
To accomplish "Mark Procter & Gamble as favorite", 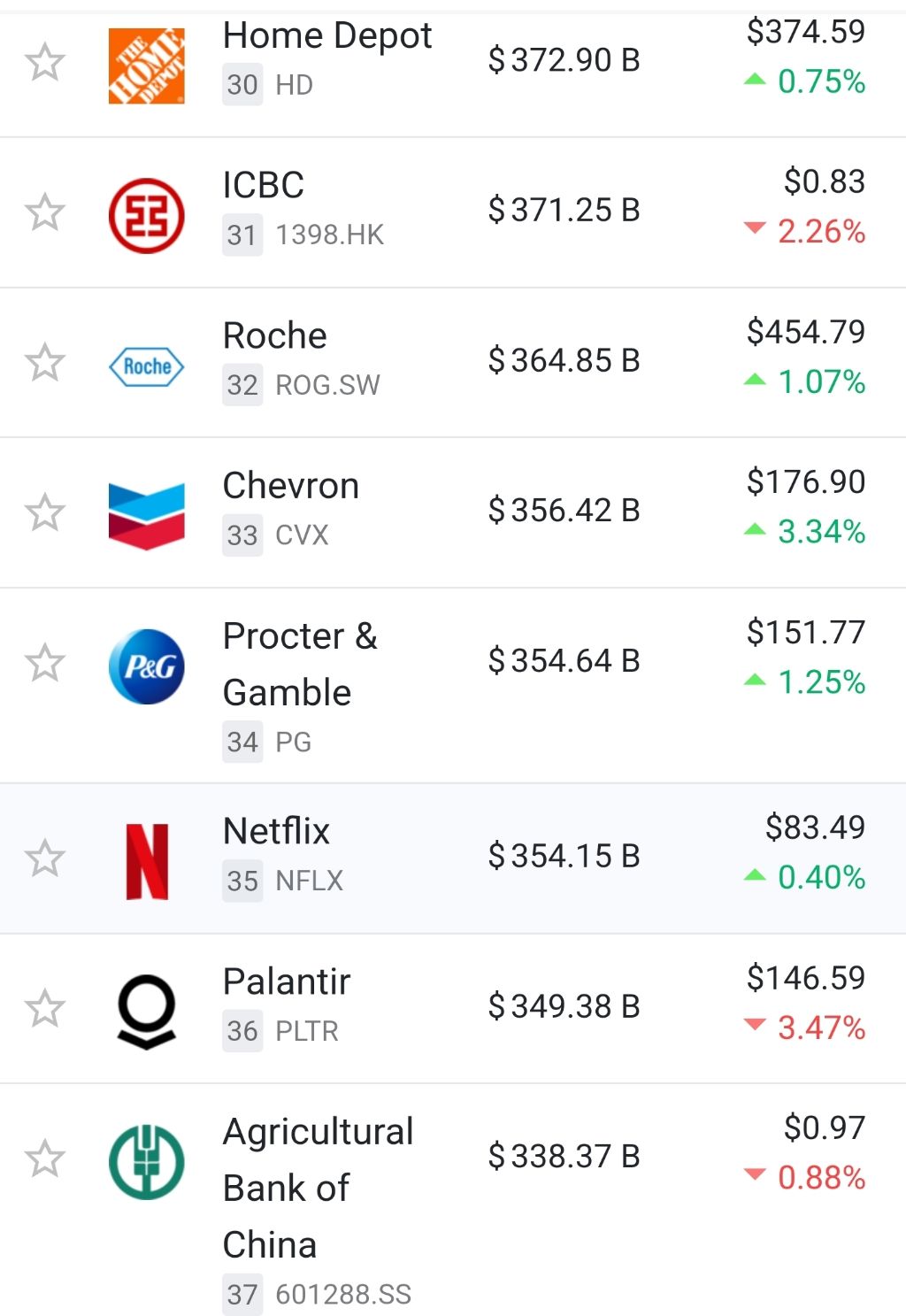I will click(x=44, y=663).
